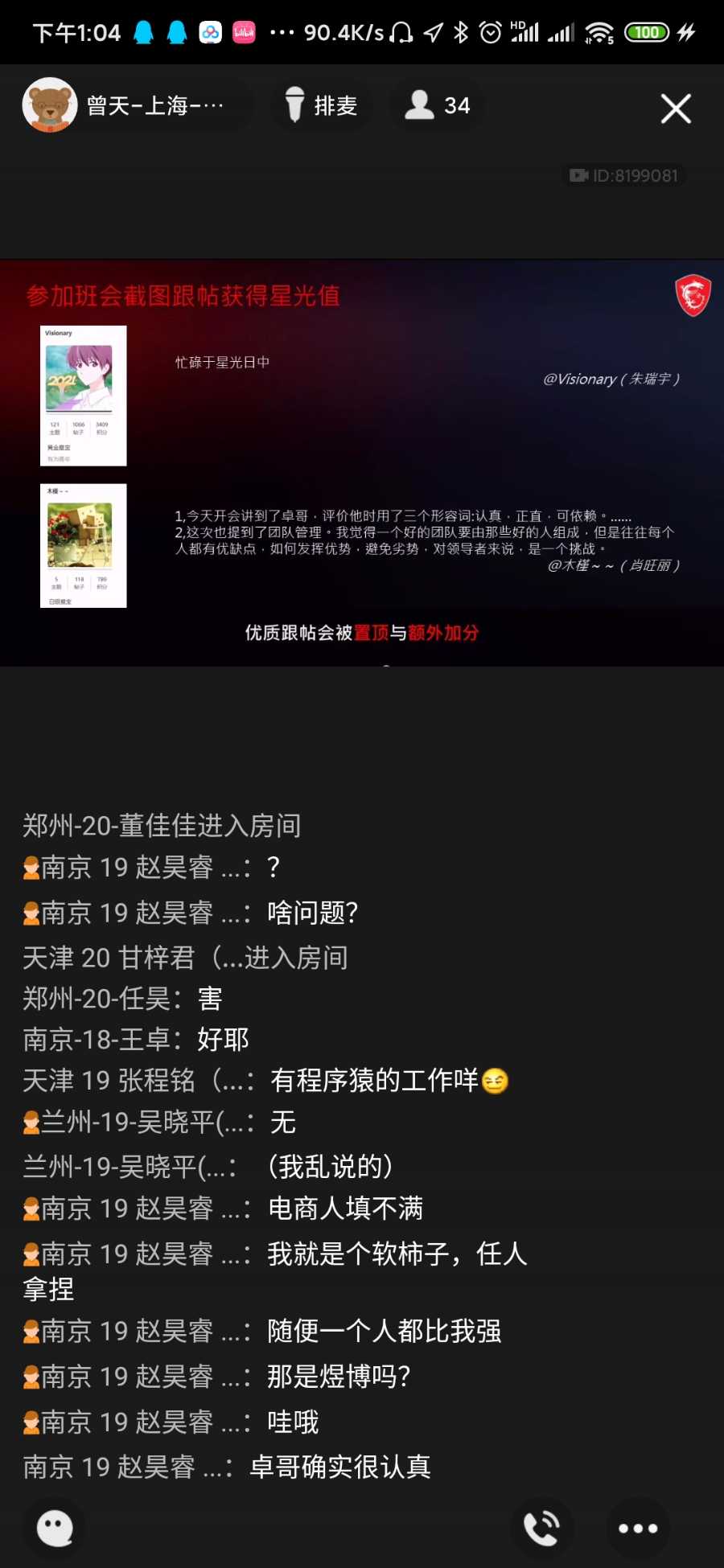Open the three-dot more options menu

[638, 1528]
